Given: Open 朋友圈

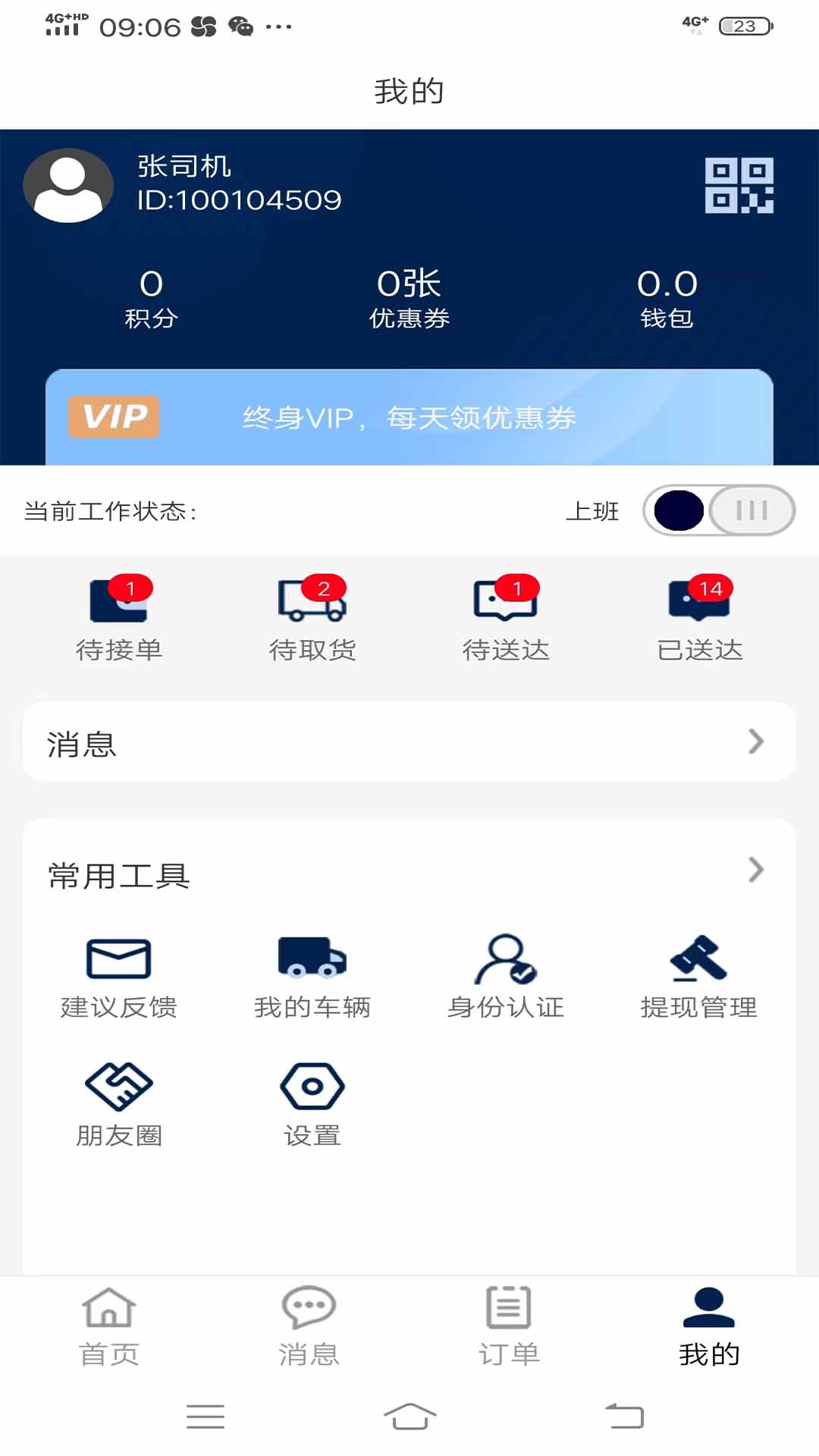Looking at the screenshot, I should coord(119,1103).
